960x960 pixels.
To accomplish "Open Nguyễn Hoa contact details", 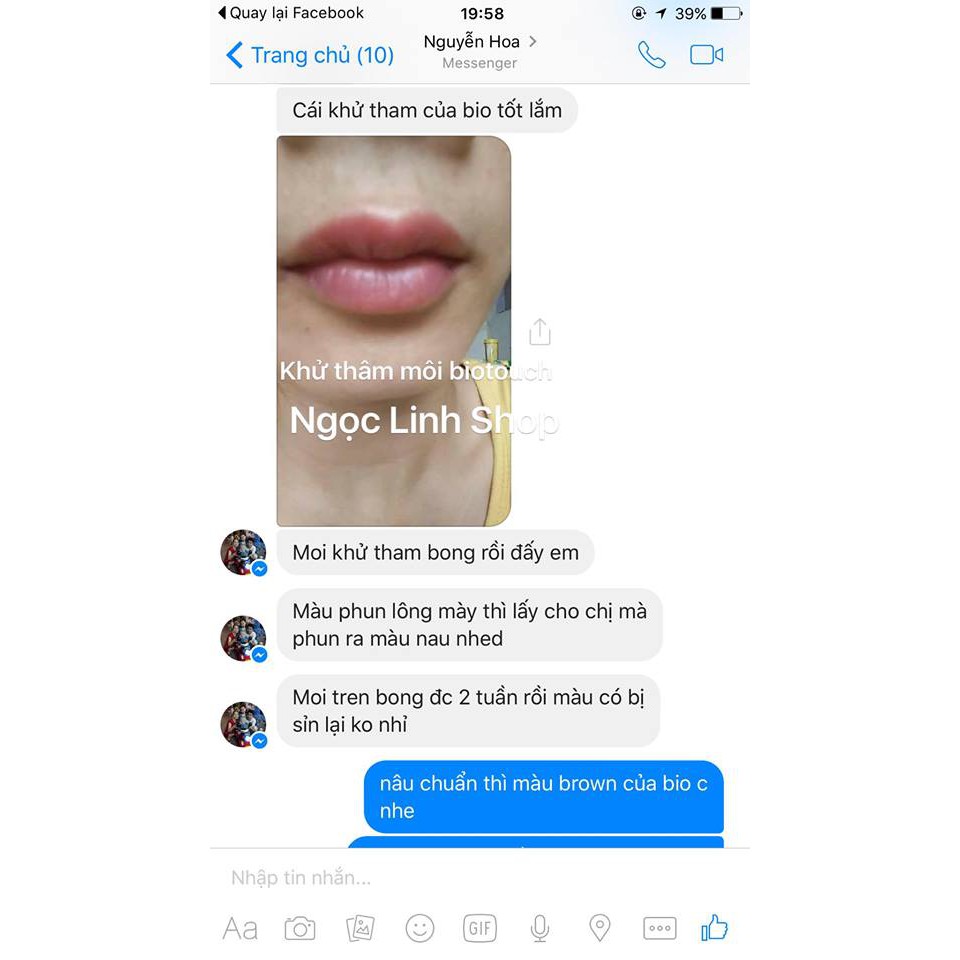I will (x=479, y=51).
